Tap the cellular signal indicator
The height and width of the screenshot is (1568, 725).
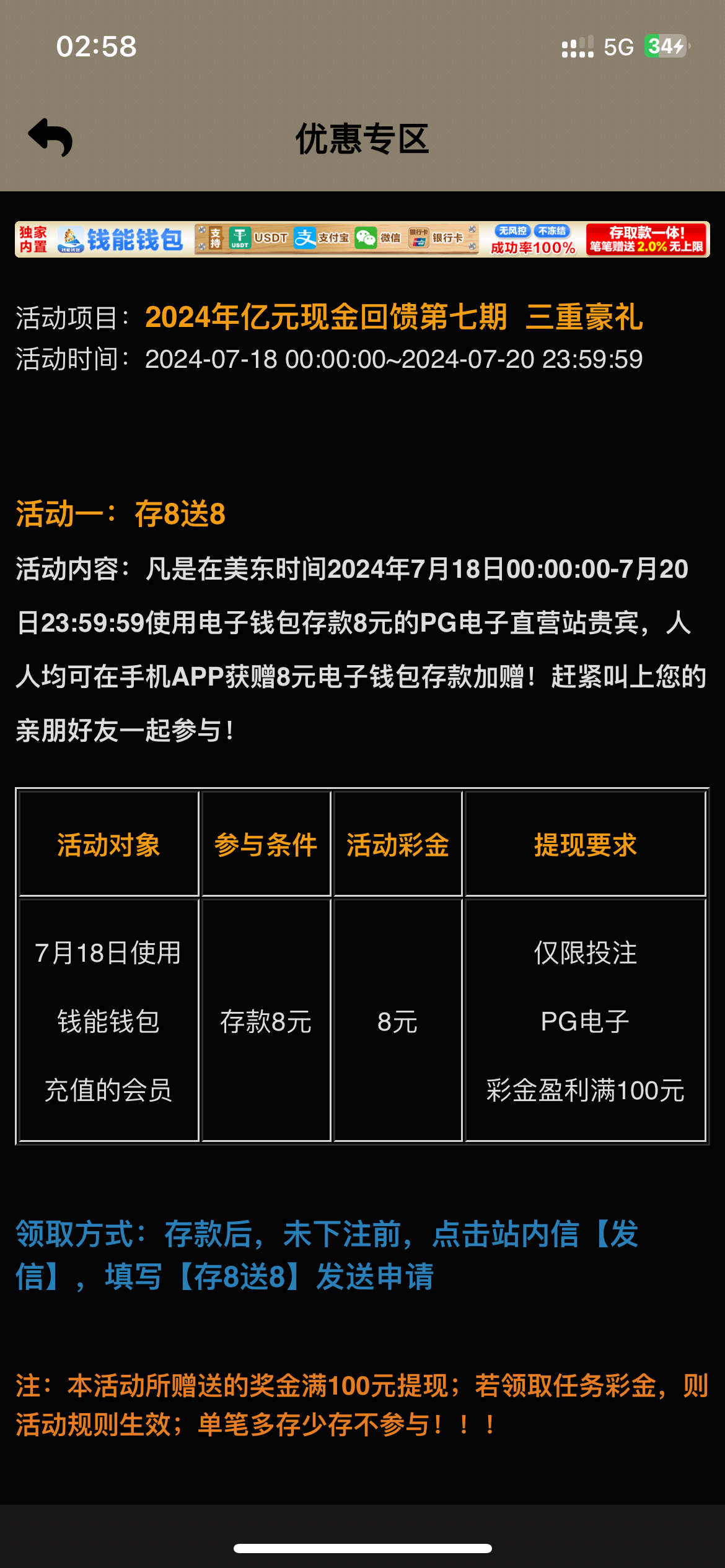tap(577, 46)
